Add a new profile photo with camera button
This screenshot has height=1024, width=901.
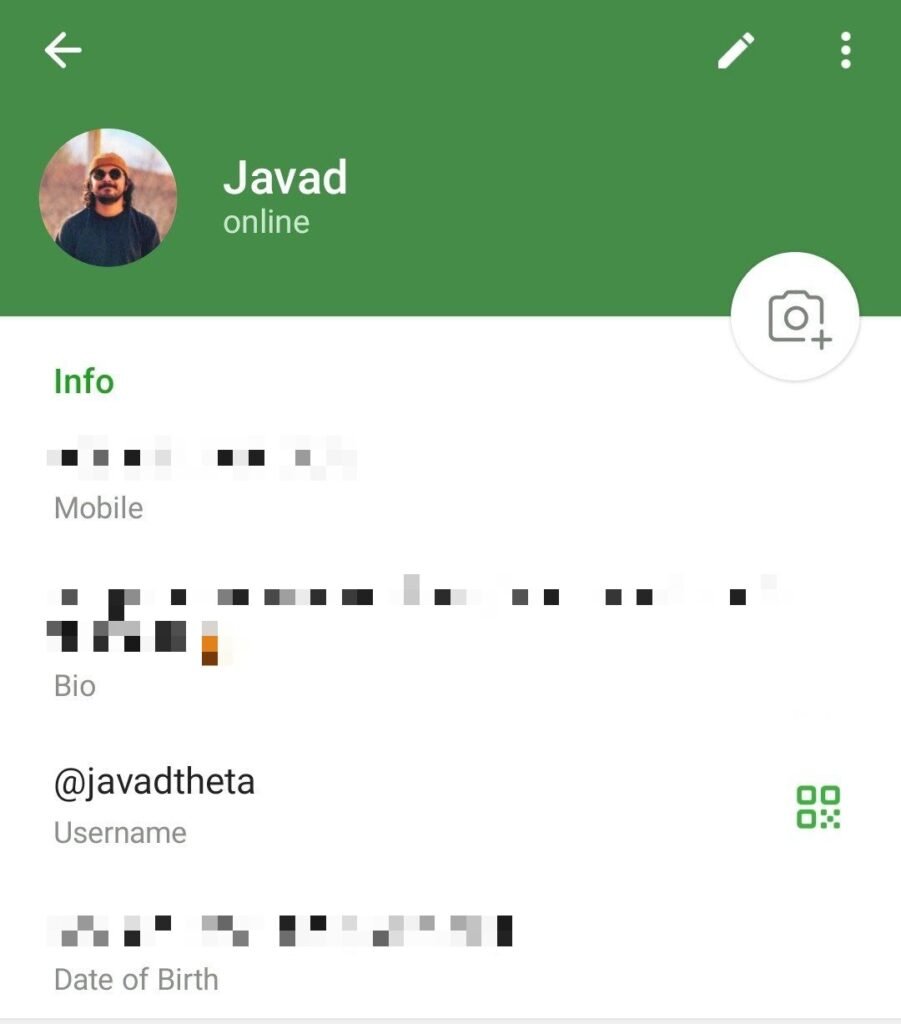point(795,317)
